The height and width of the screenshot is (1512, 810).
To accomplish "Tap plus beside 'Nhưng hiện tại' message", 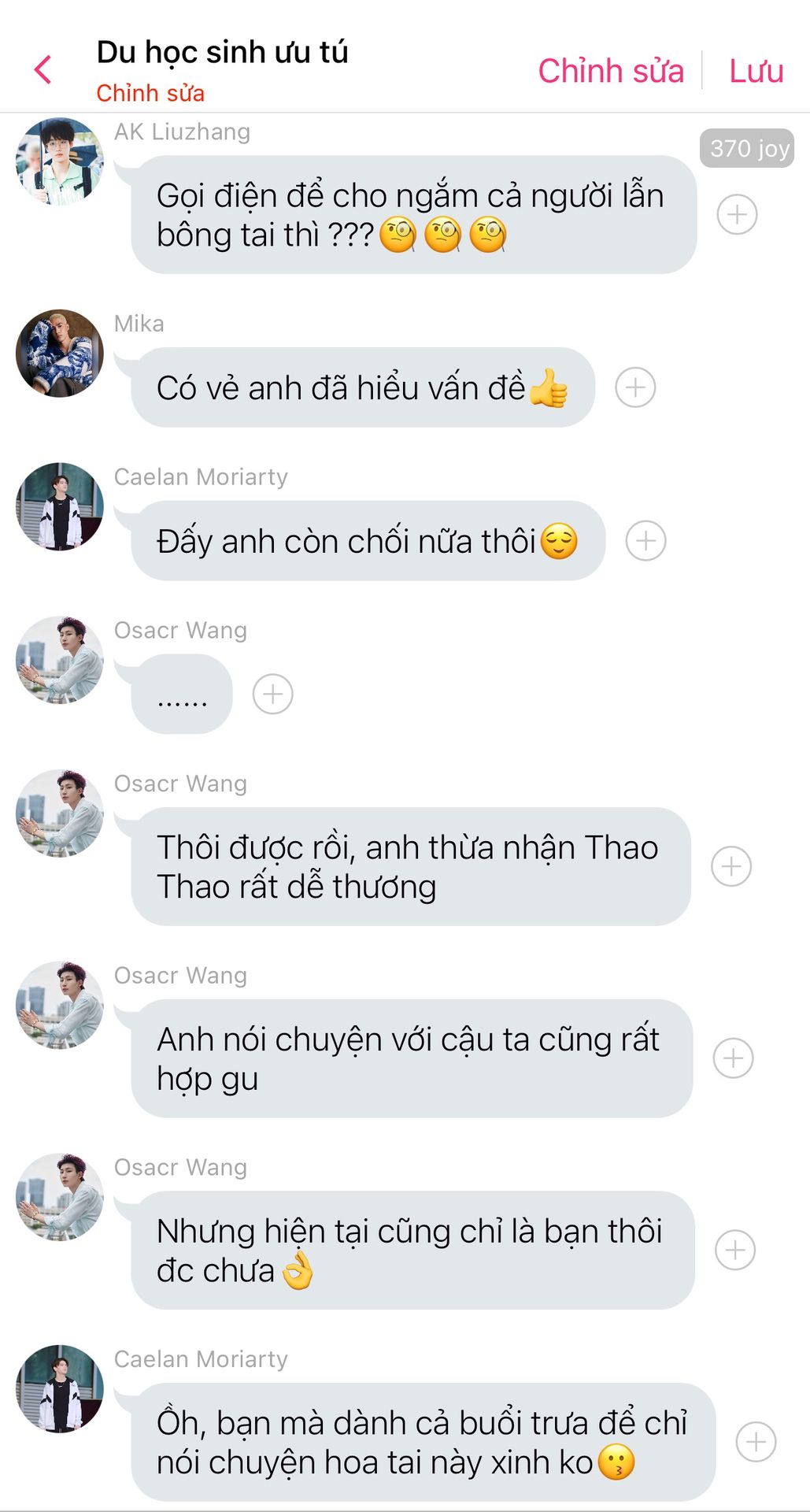I will click(734, 1250).
